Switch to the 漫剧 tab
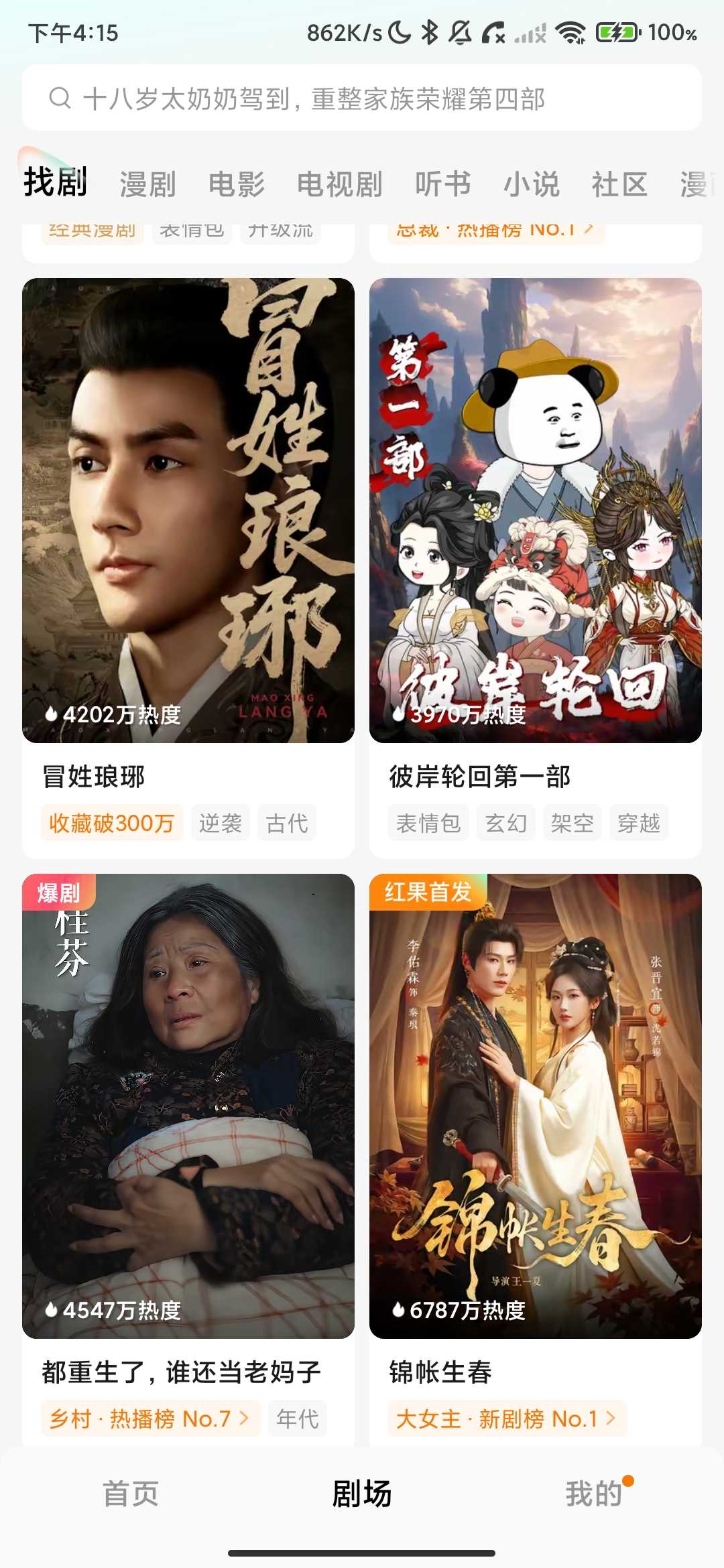Viewport: 724px width, 1568px height. pyautogui.click(x=147, y=184)
